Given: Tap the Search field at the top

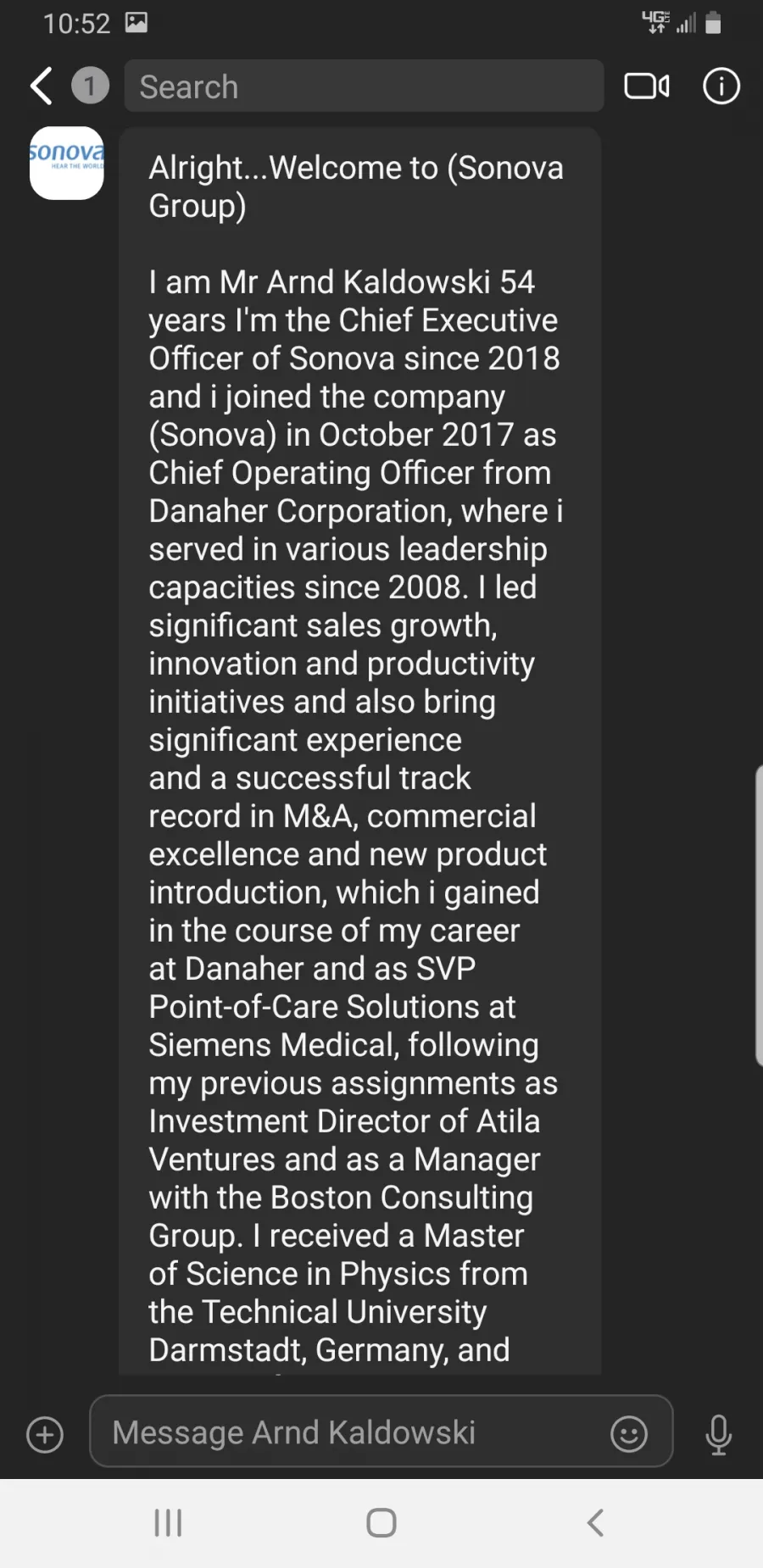Looking at the screenshot, I should tap(364, 86).
